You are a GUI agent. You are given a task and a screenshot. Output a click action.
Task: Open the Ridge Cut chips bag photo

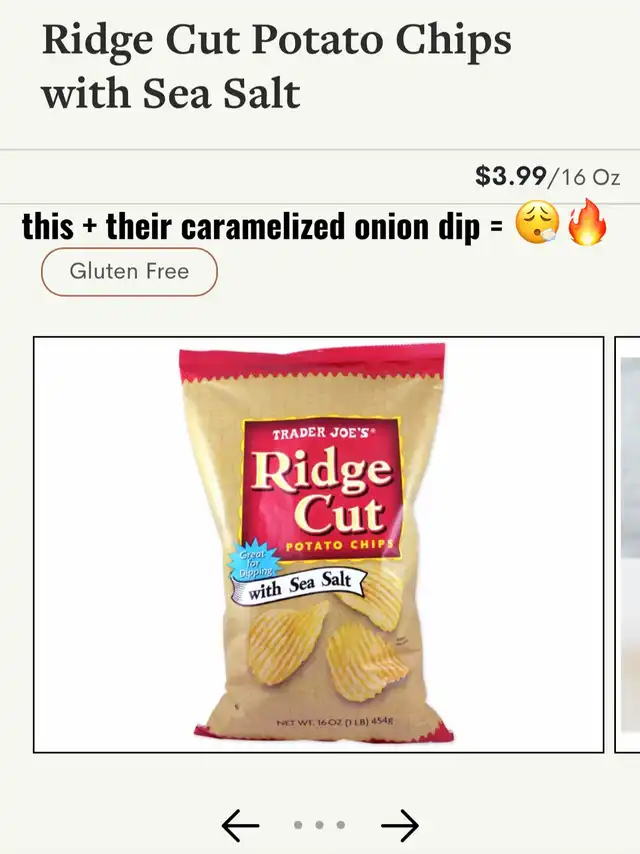click(318, 544)
